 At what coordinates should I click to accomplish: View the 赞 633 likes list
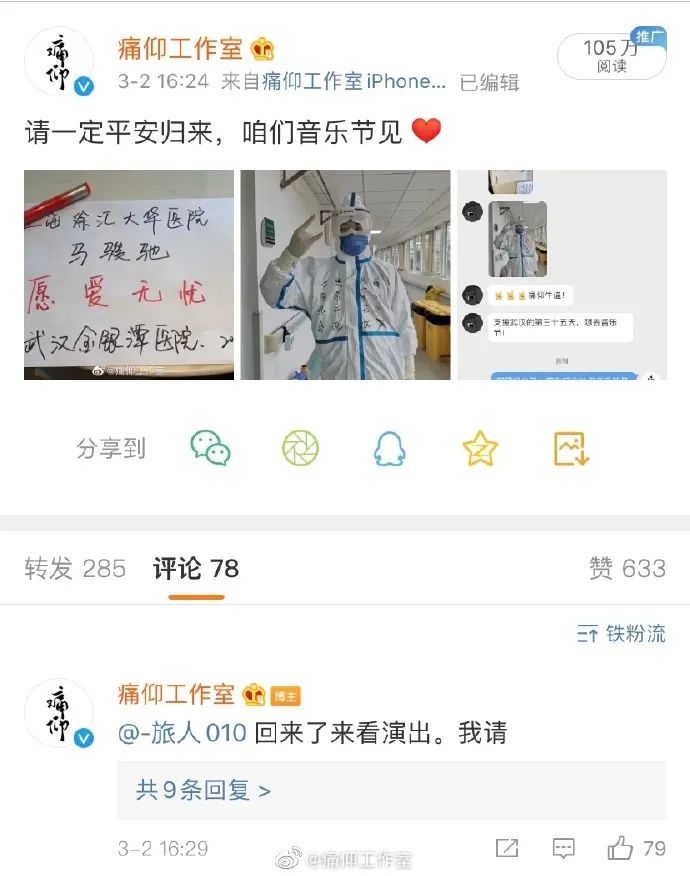[627, 569]
